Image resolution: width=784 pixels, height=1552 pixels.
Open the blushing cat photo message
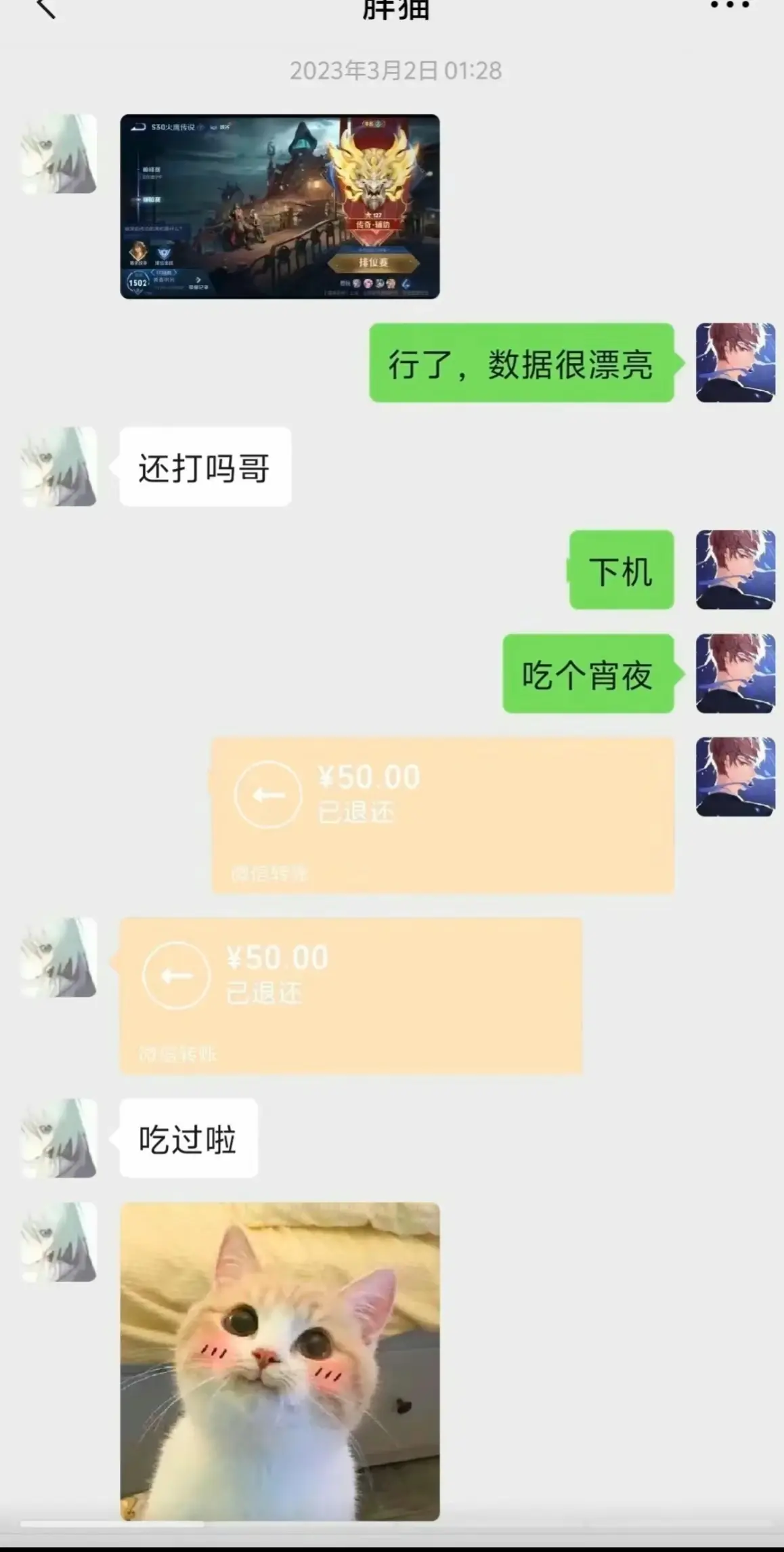click(x=280, y=1360)
